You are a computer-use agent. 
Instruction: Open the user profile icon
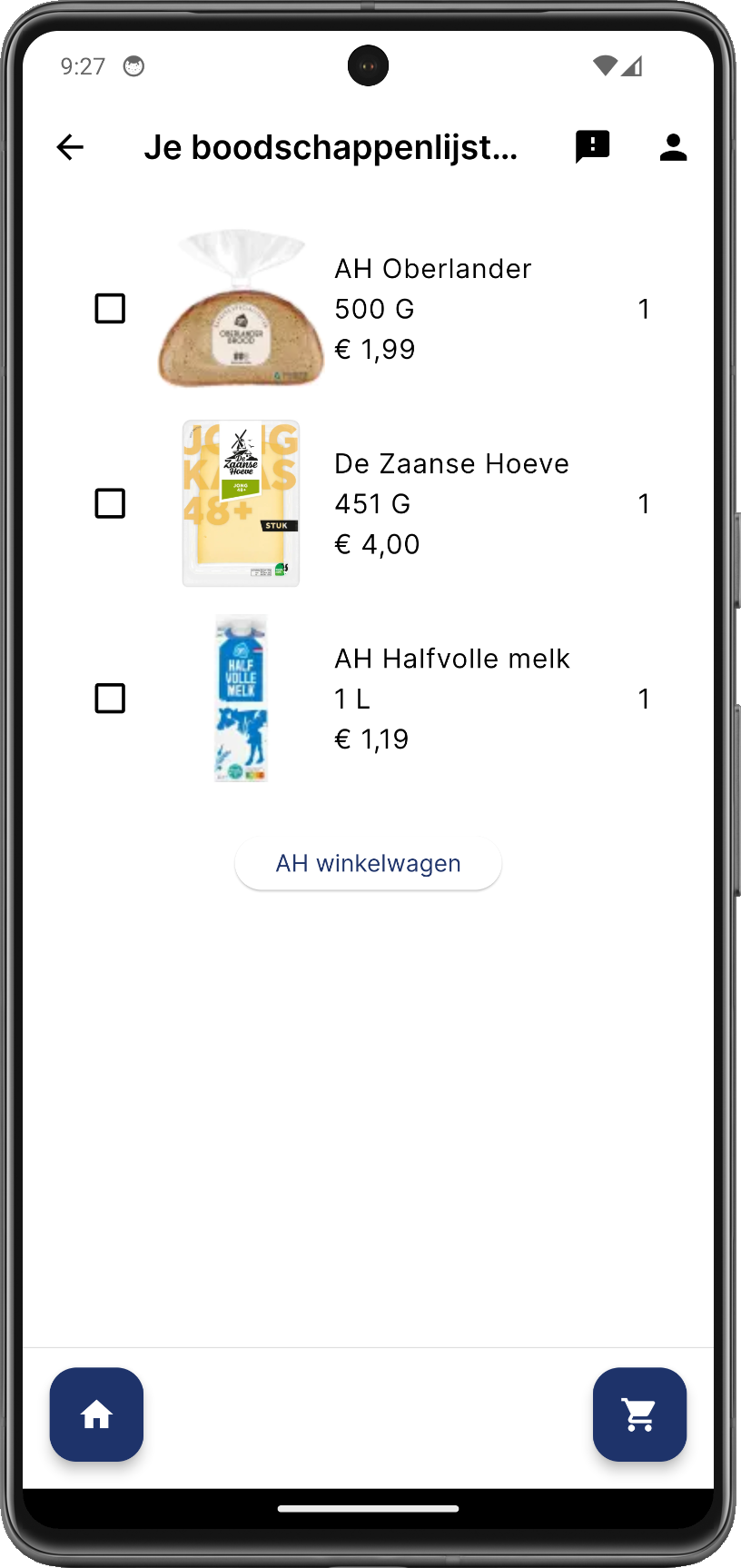tap(673, 147)
